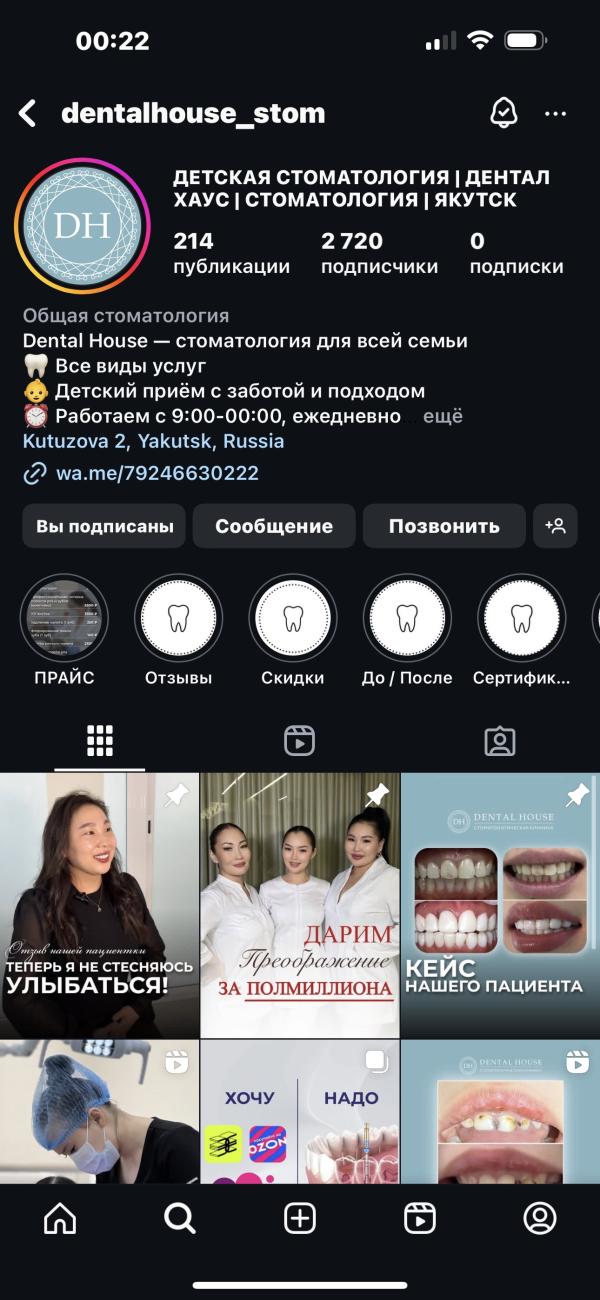Viewport: 600px width, 1300px height.
Task: Show suggested accounts with add-person icon
Action: click(555, 526)
